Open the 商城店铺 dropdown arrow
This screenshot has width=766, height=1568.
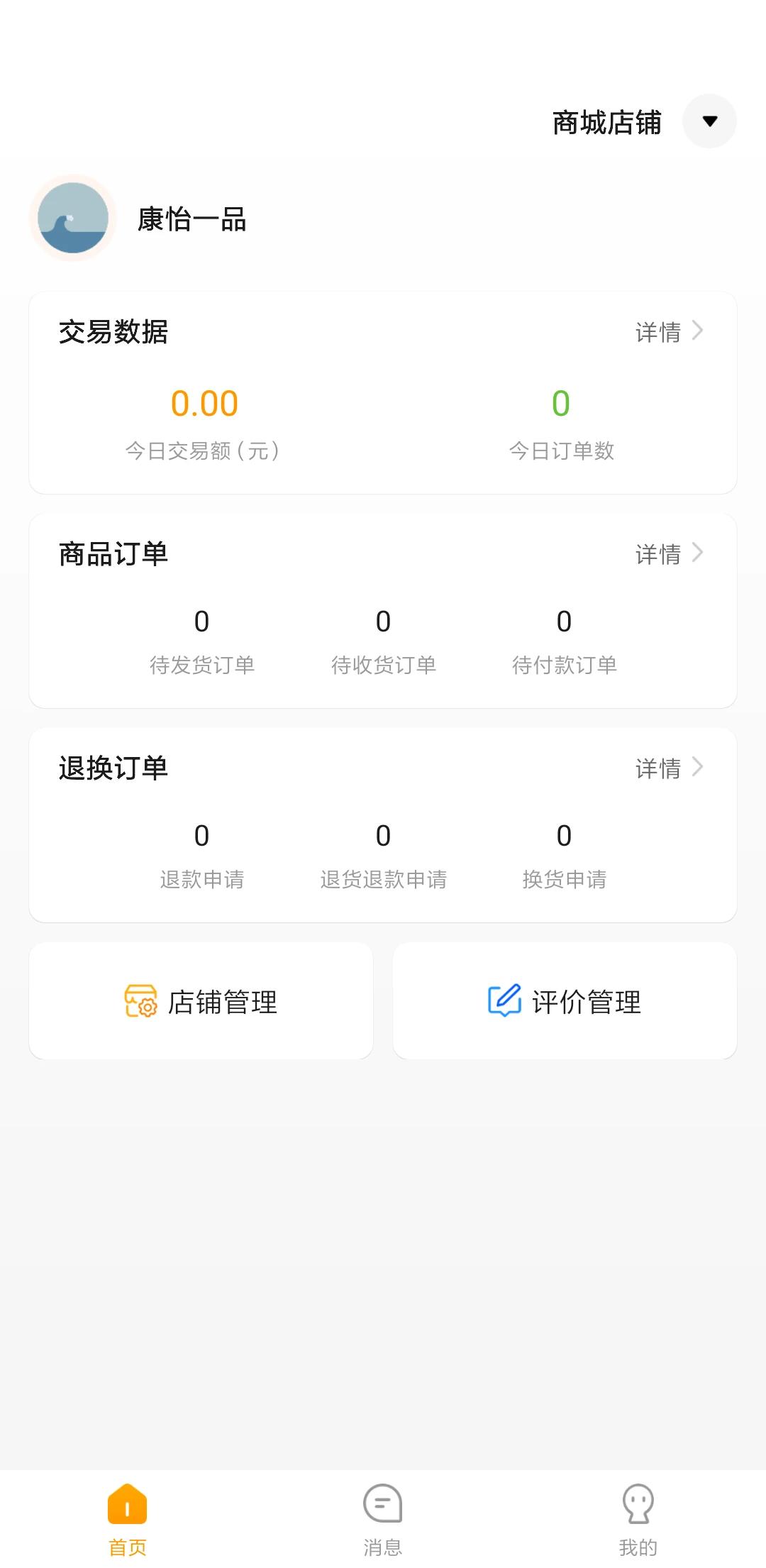pos(710,121)
